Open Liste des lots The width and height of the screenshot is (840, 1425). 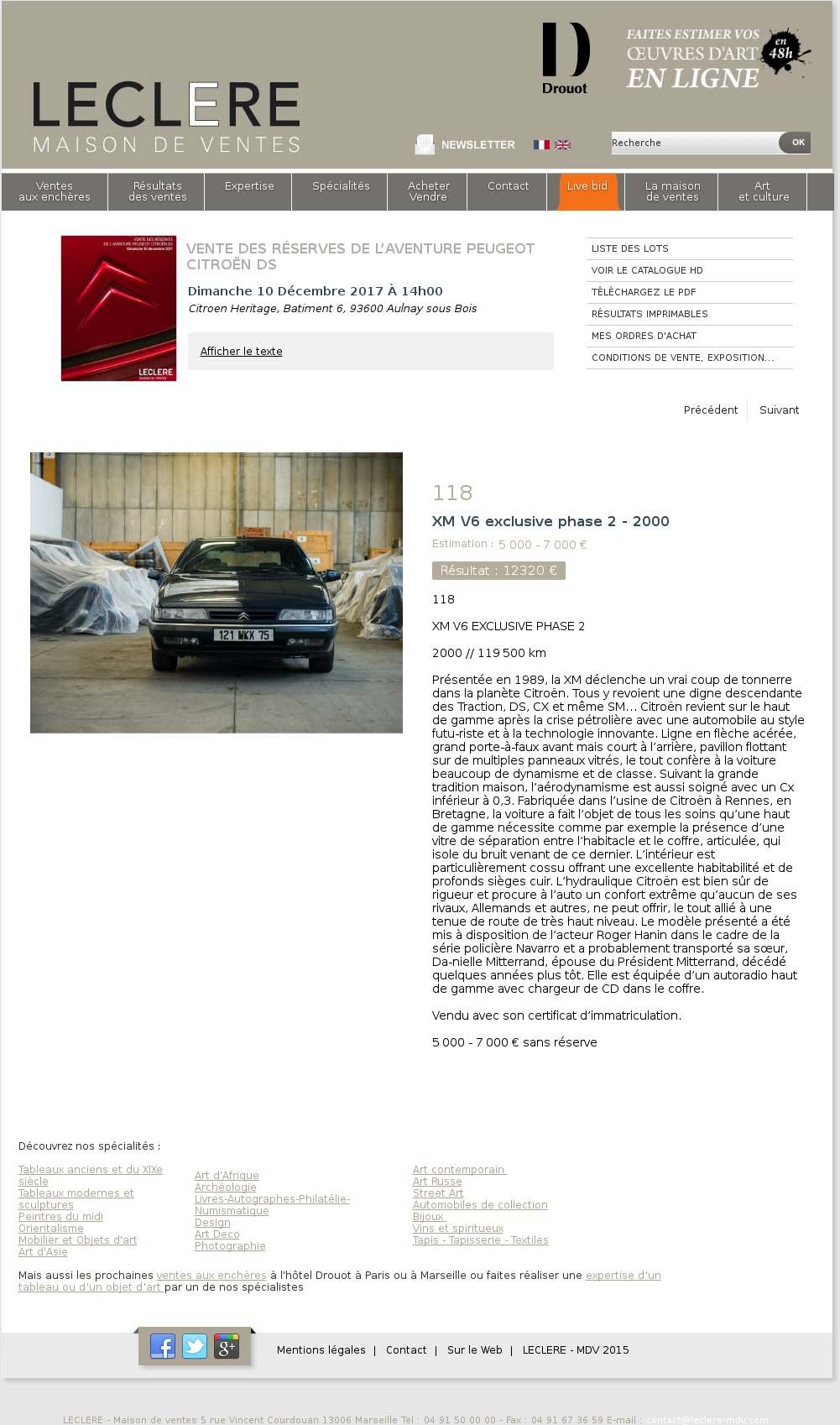click(x=629, y=248)
